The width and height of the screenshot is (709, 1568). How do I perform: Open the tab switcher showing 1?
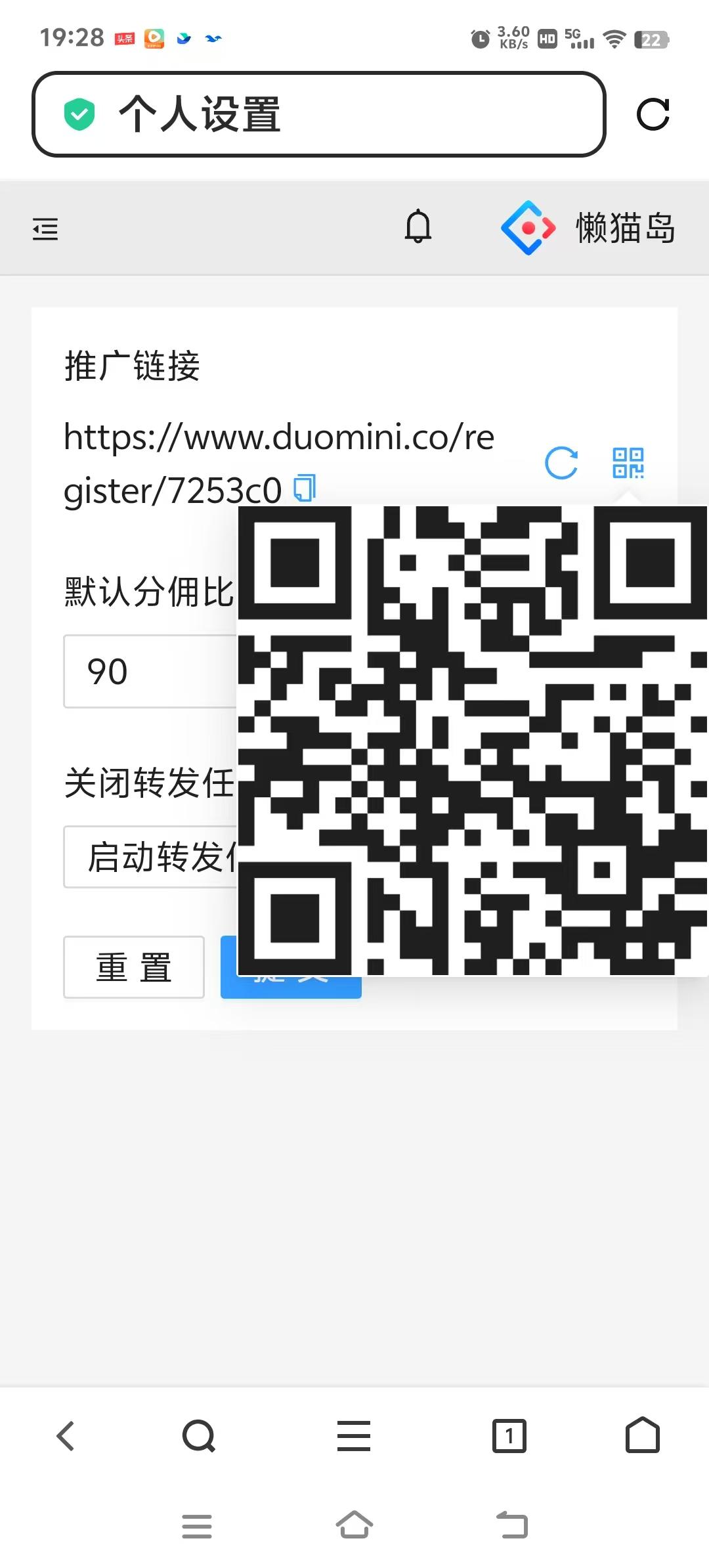[509, 1436]
